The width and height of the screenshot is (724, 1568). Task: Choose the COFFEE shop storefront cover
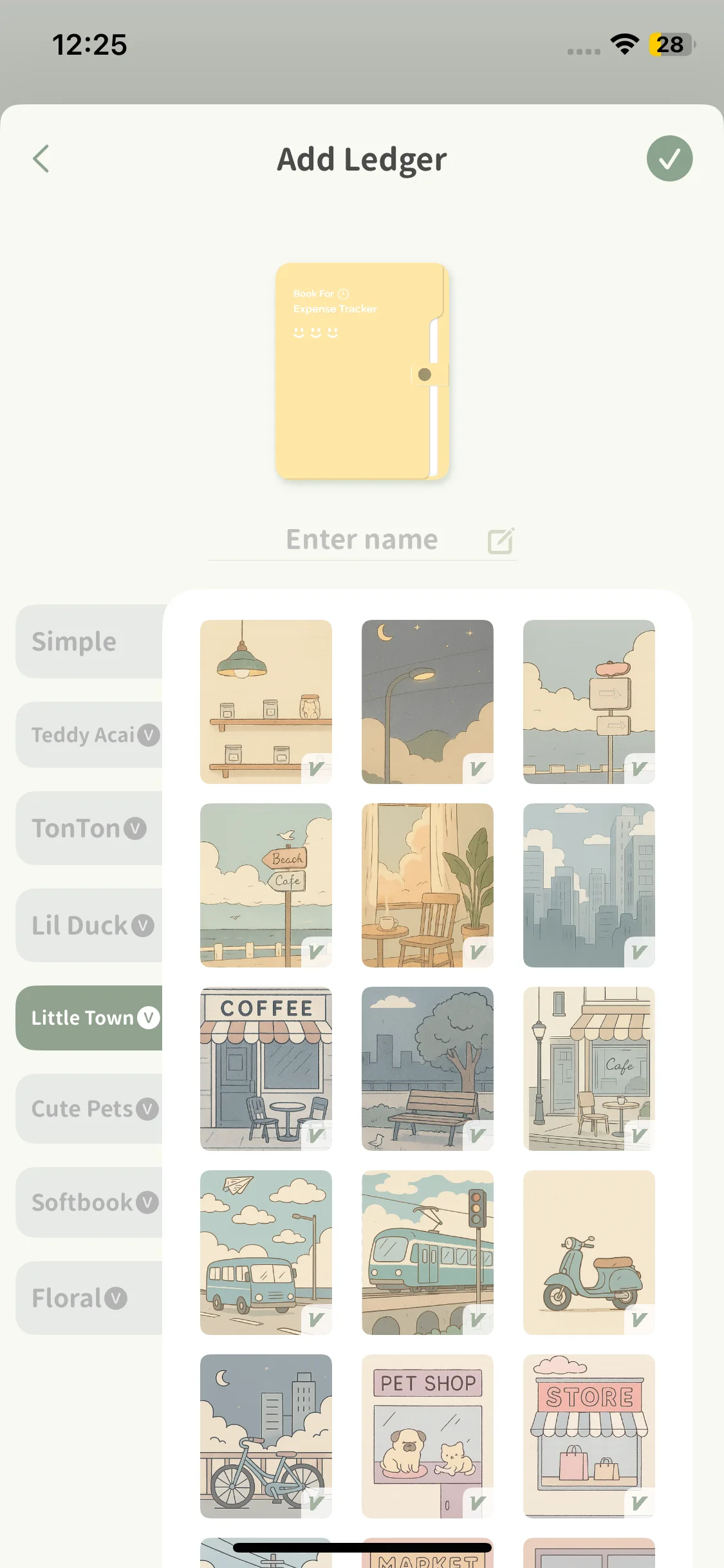coord(266,1069)
